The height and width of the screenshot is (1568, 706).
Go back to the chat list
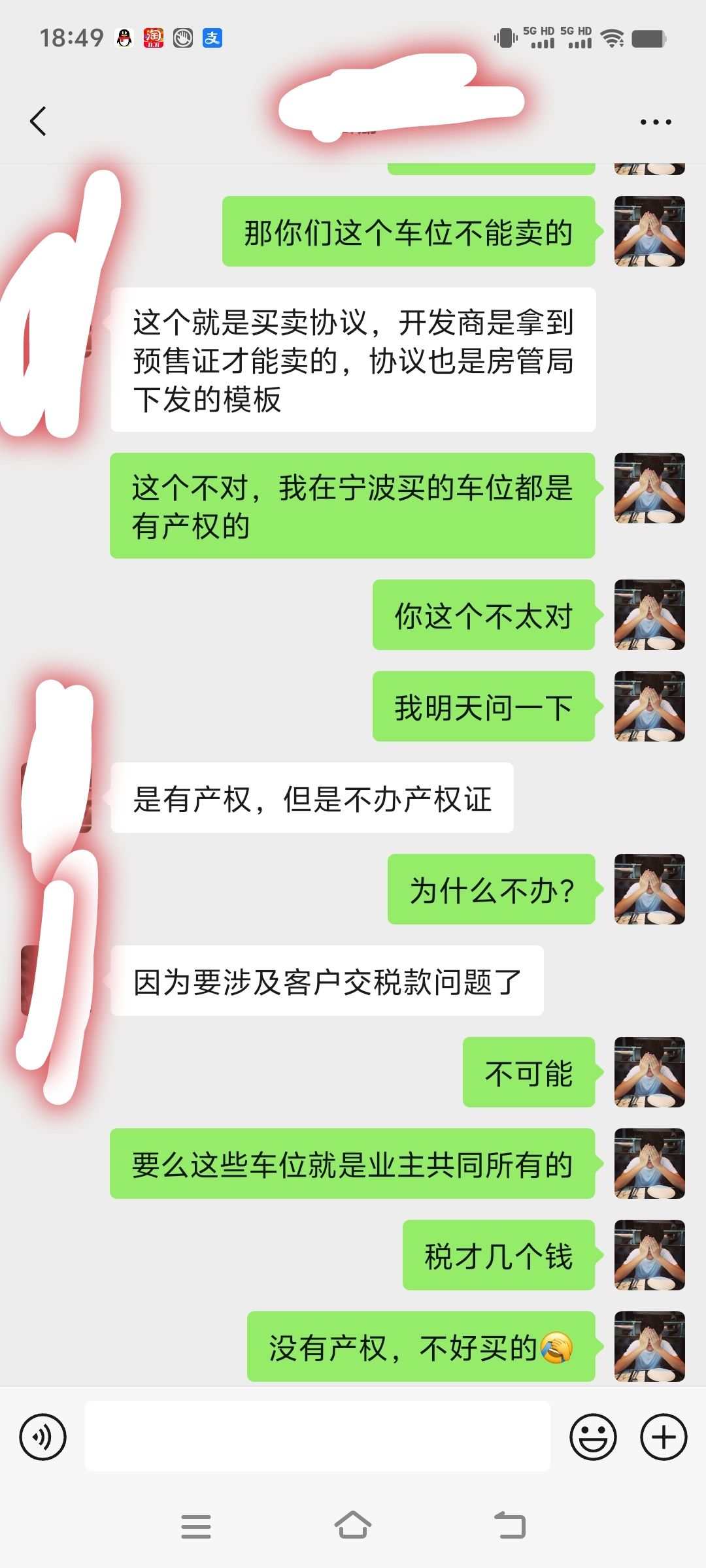coord(38,122)
